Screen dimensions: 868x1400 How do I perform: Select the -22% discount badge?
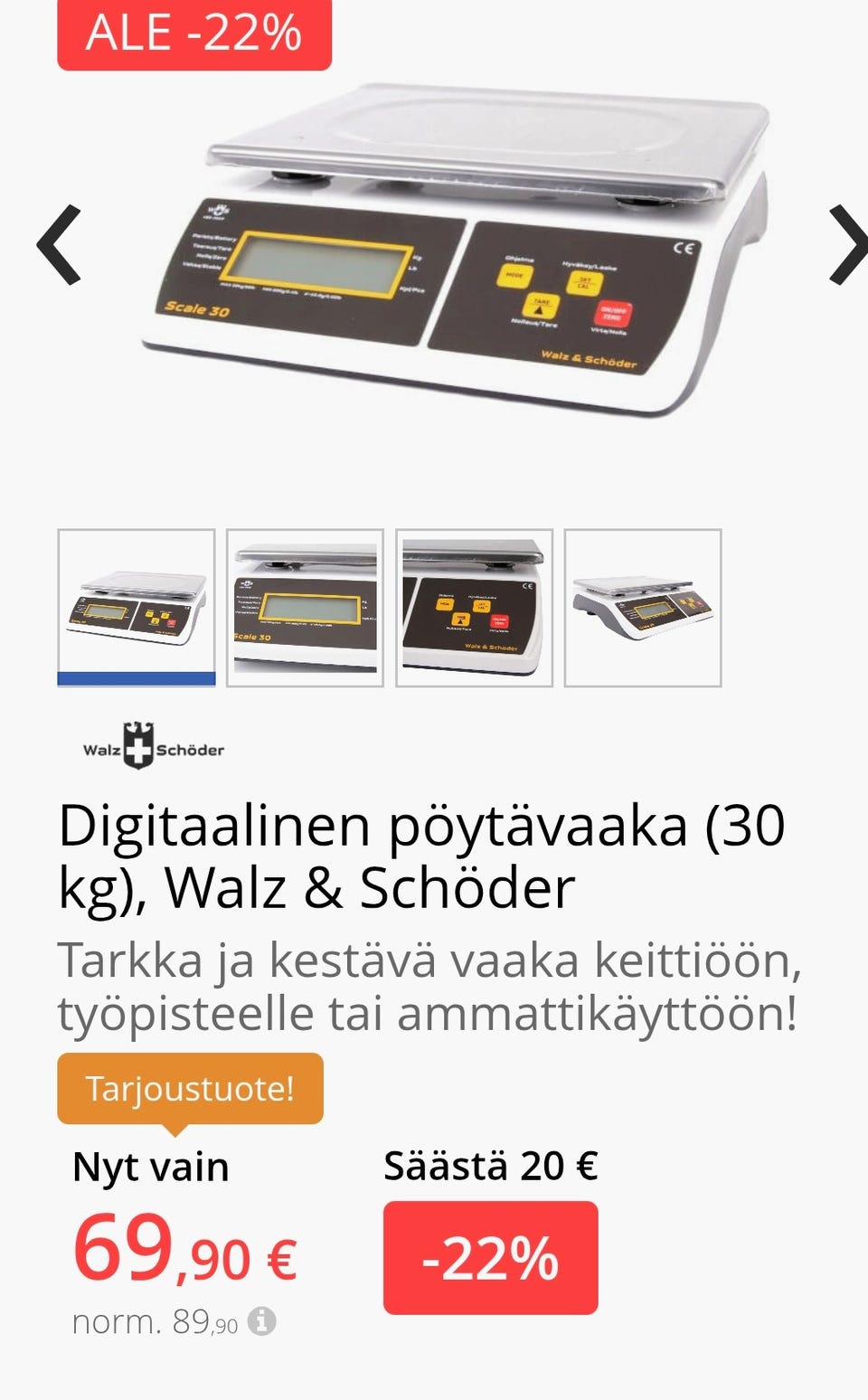[493, 1255]
